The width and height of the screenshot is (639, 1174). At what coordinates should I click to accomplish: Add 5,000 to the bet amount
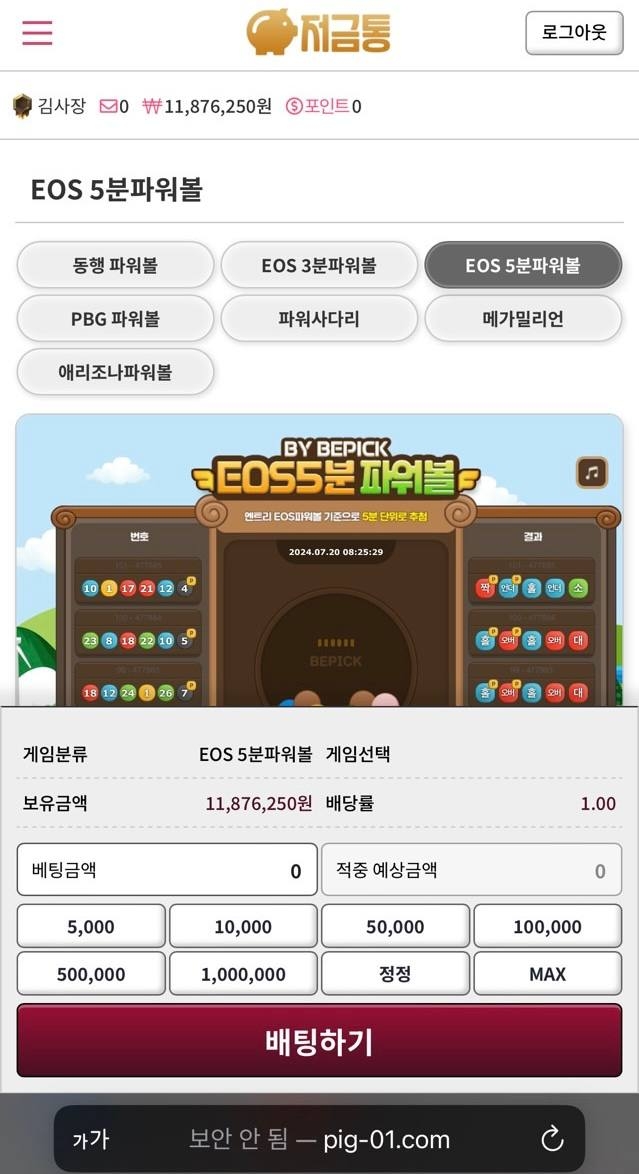(91, 926)
